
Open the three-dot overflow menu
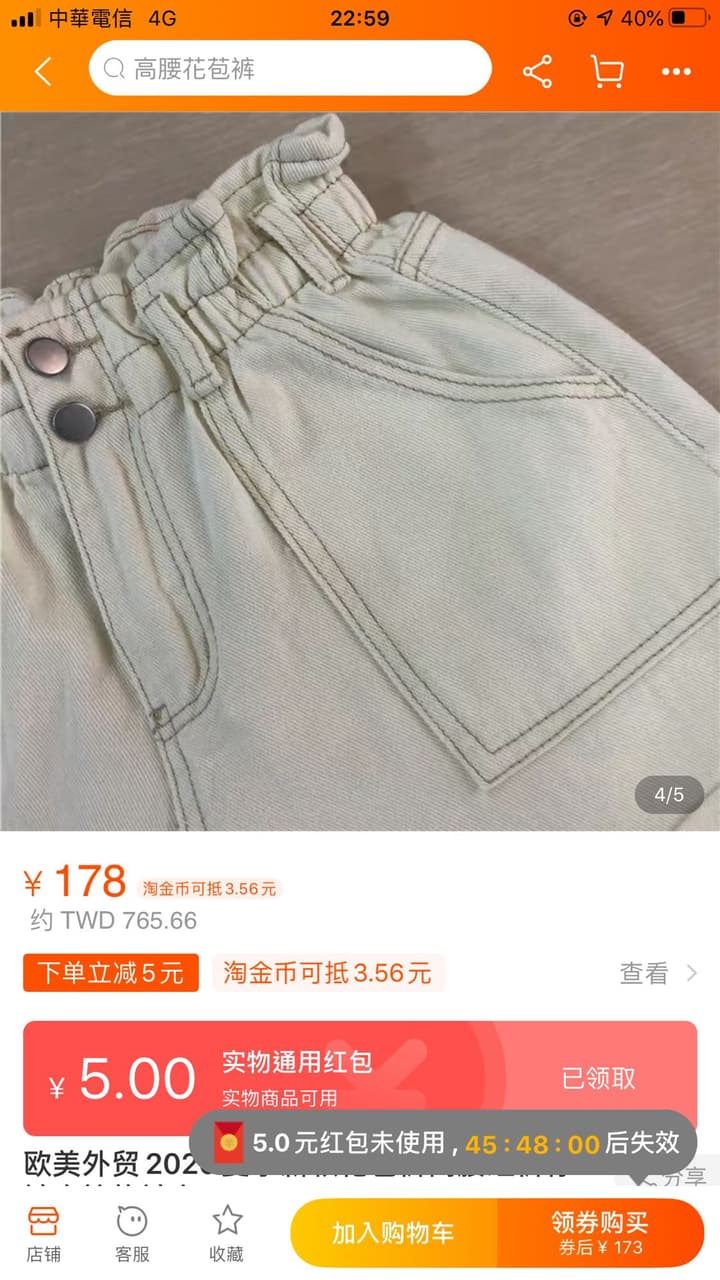pyautogui.click(x=676, y=72)
